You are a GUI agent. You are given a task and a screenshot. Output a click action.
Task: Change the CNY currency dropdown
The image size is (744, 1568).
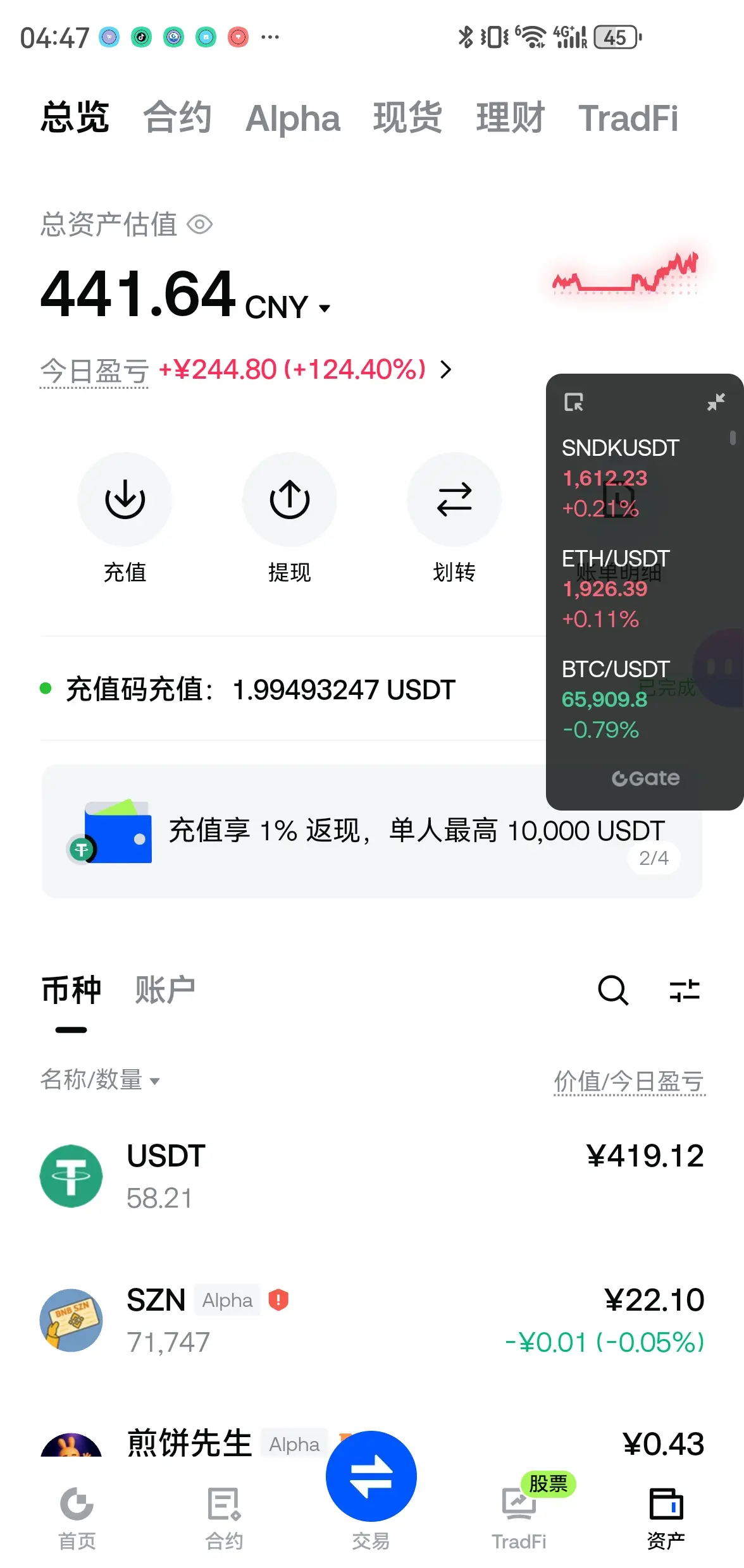[x=288, y=308]
